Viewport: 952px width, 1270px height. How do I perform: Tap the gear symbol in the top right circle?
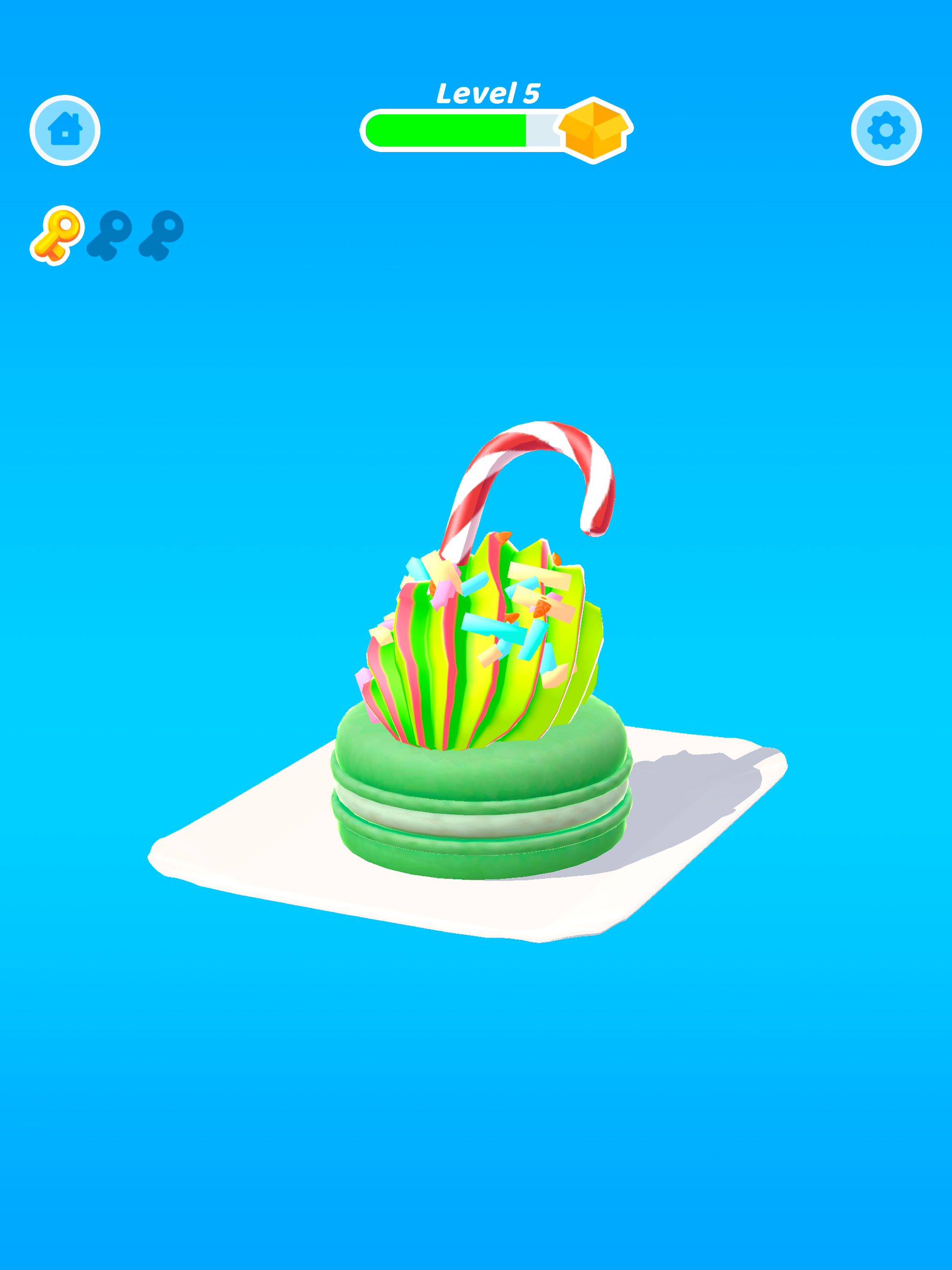[886, 131]
